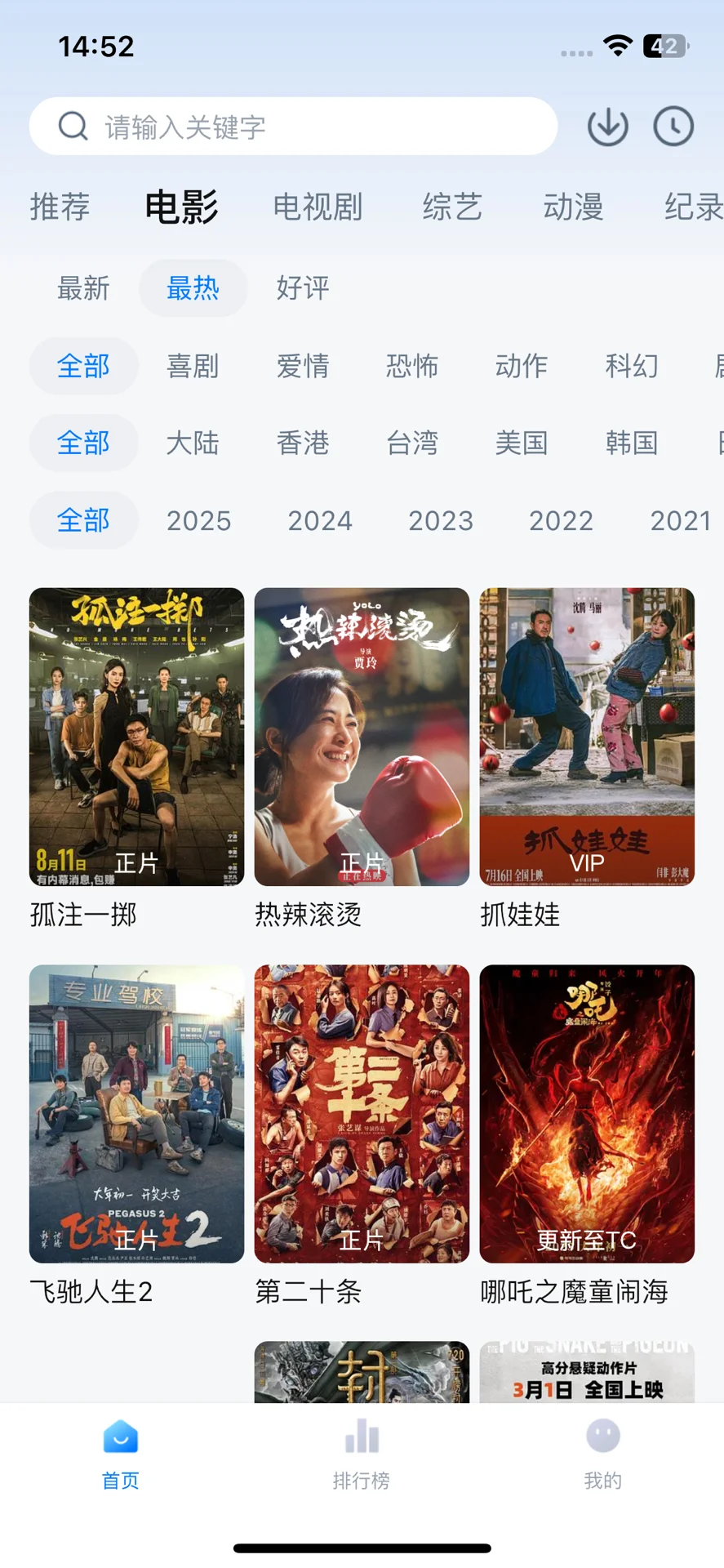Screen dimensions: 724x1568
Task: Sort movies by 好评
Action: pos(303,288)
